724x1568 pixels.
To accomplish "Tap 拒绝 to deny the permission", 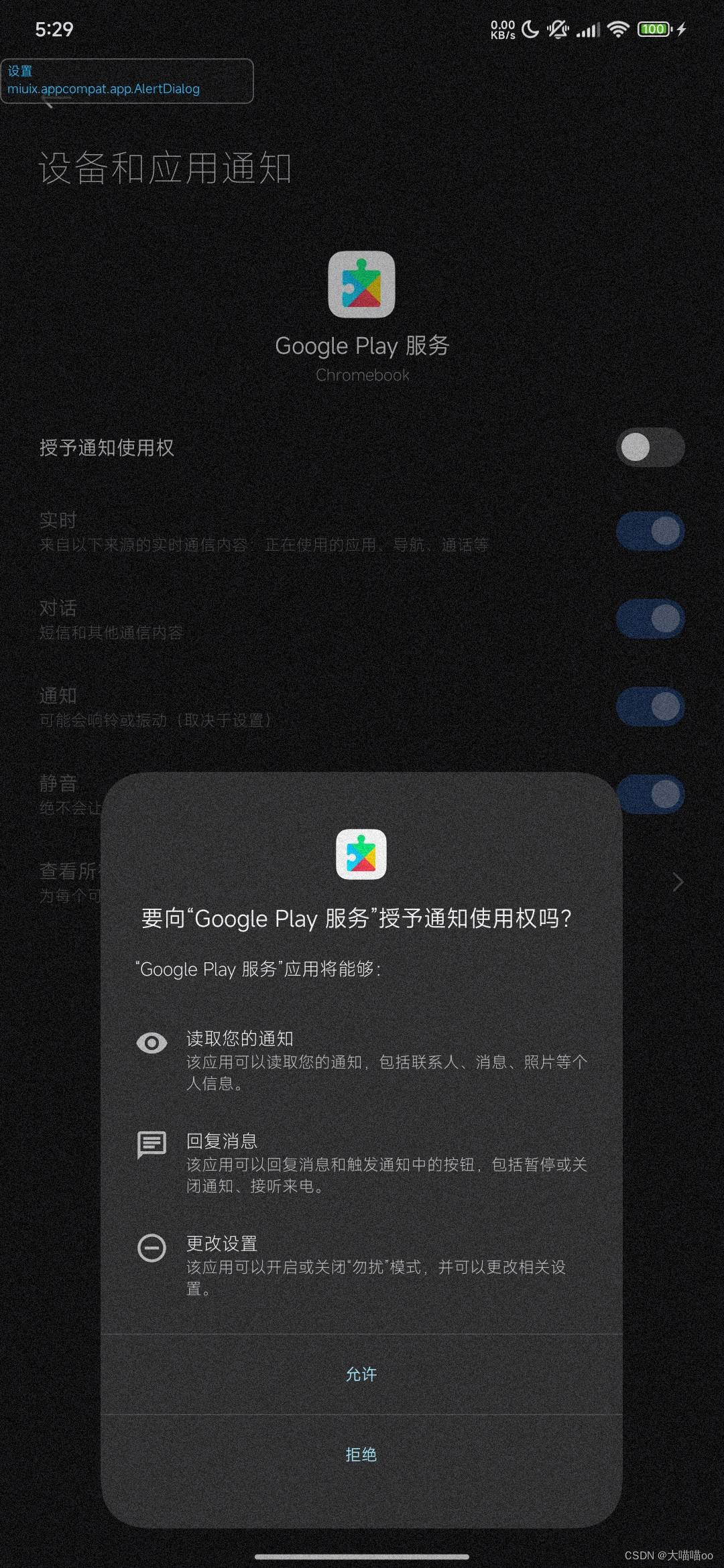I will tap(362, 1454).
